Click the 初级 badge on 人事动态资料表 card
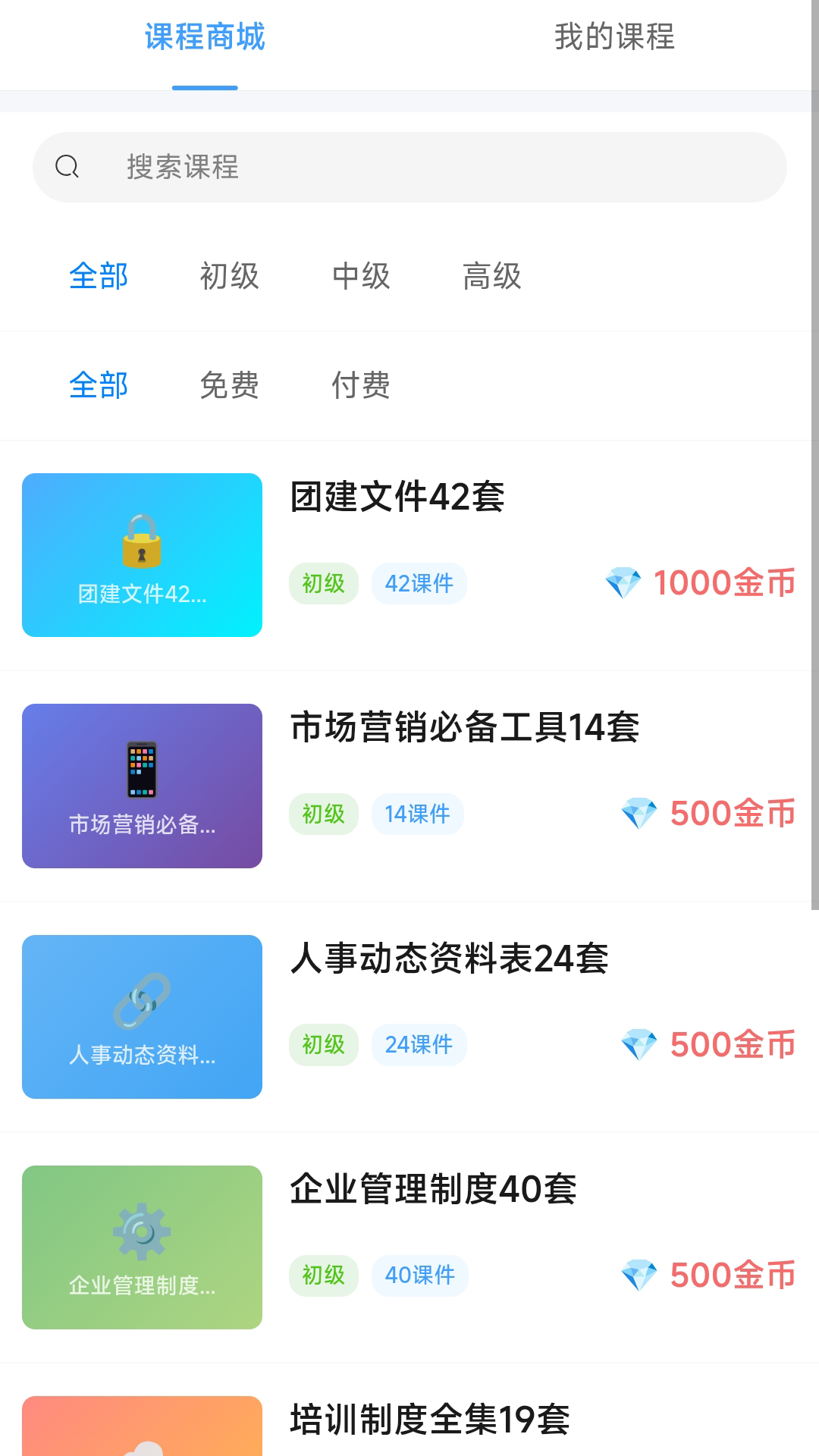Viewport: 819px width, 1456px height. click(324, 1044)
